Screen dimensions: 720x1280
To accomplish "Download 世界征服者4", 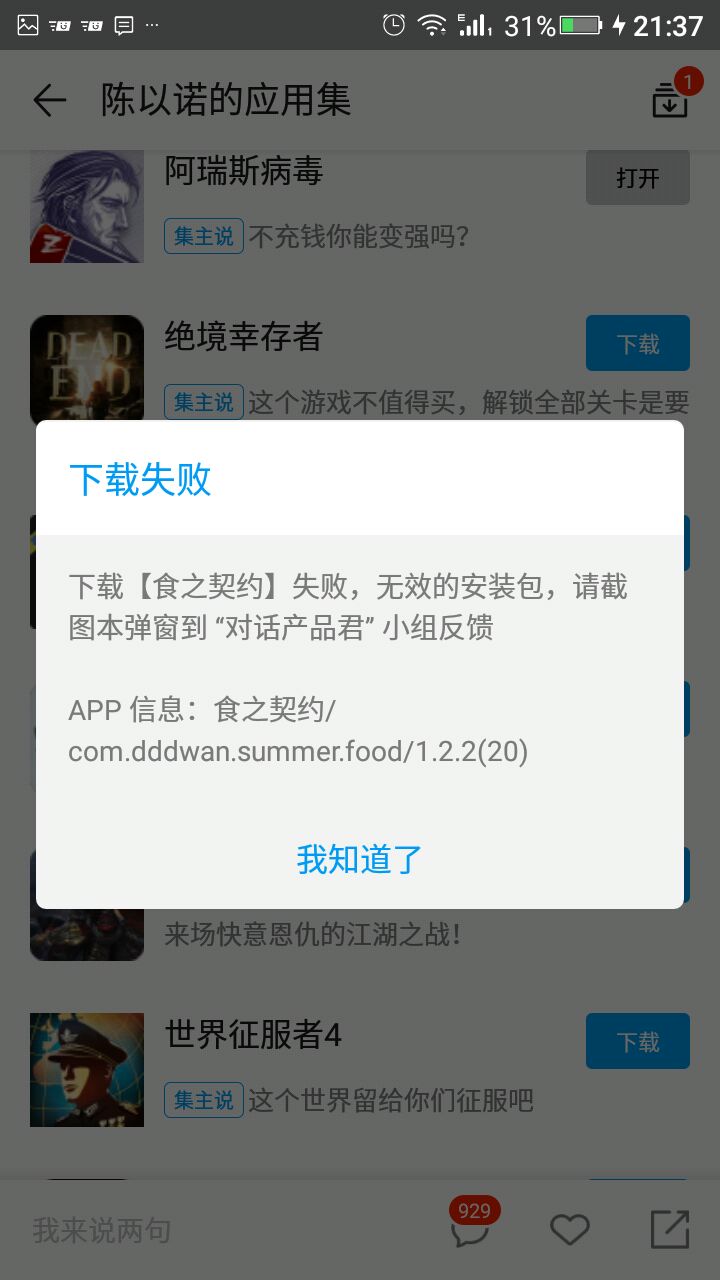I will click(x=637, y=1042).
